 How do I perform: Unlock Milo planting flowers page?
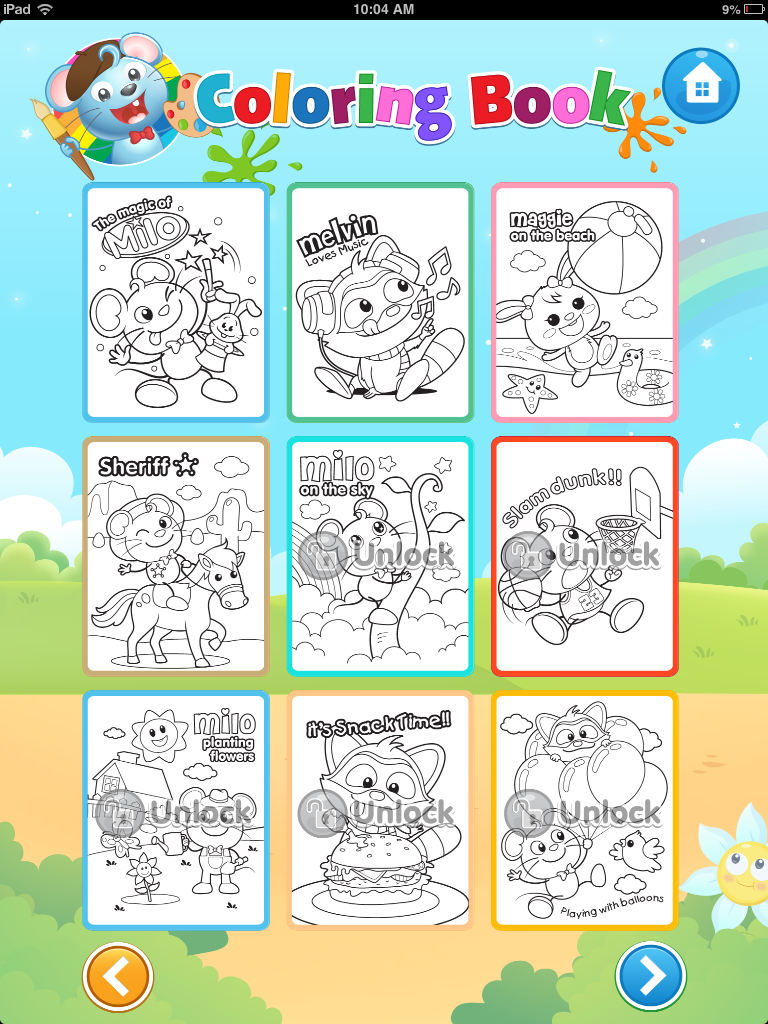(176, 811)
